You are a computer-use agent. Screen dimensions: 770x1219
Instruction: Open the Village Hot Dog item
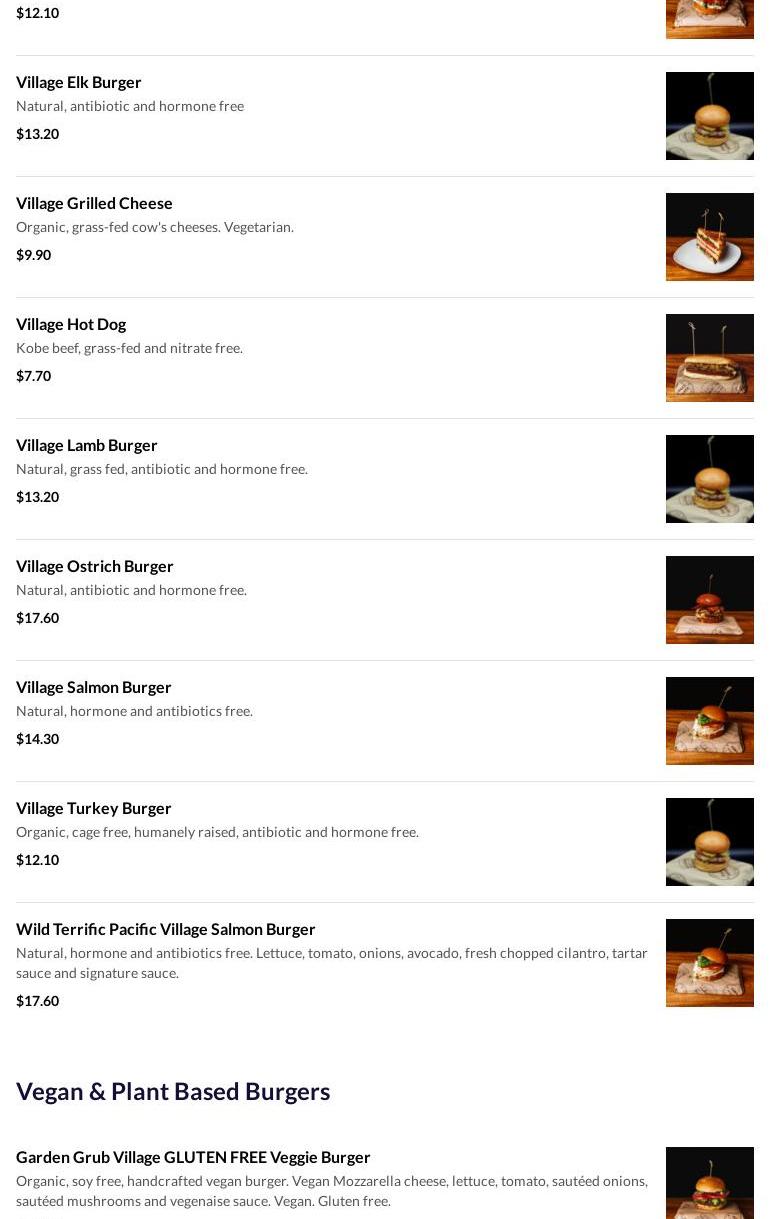point(71,324)
